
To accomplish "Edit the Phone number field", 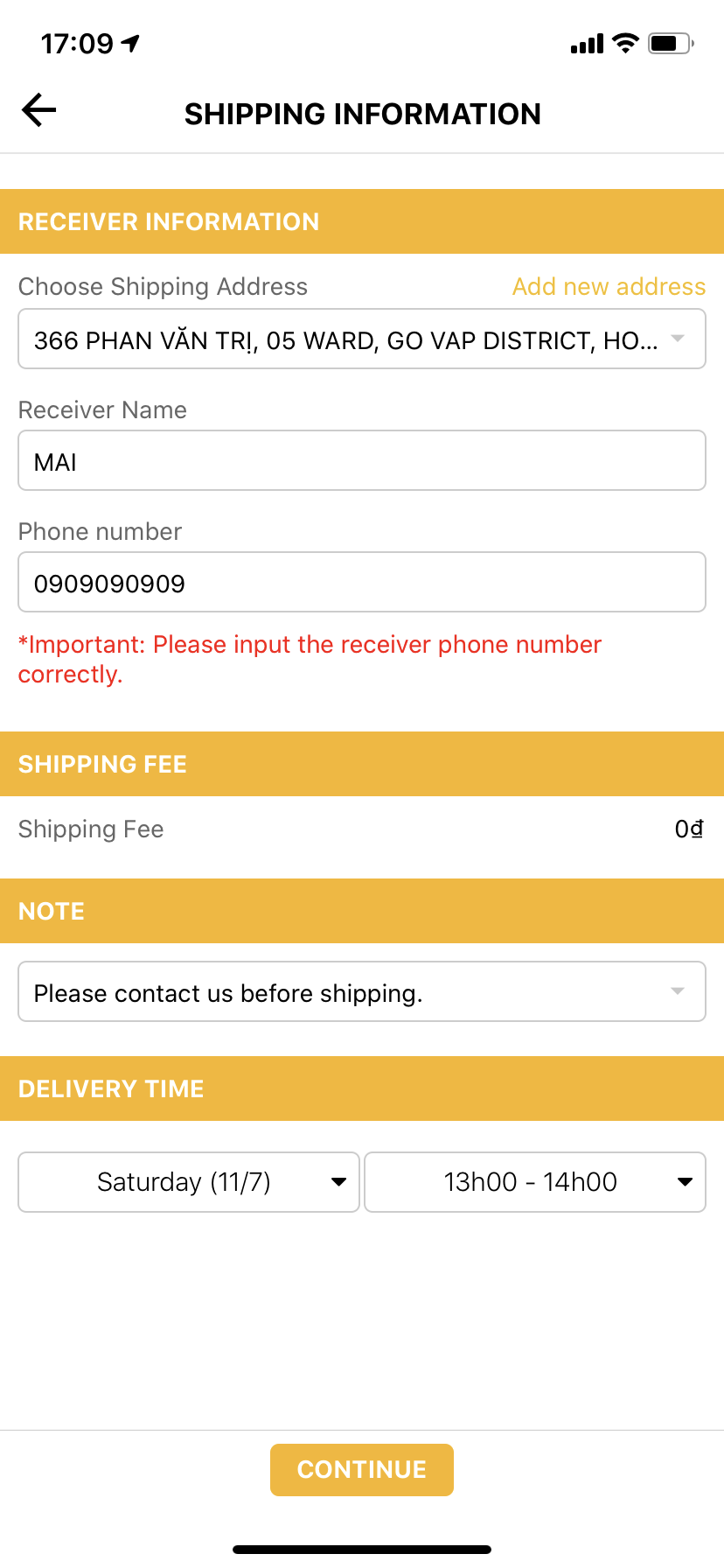I will 362,582.
